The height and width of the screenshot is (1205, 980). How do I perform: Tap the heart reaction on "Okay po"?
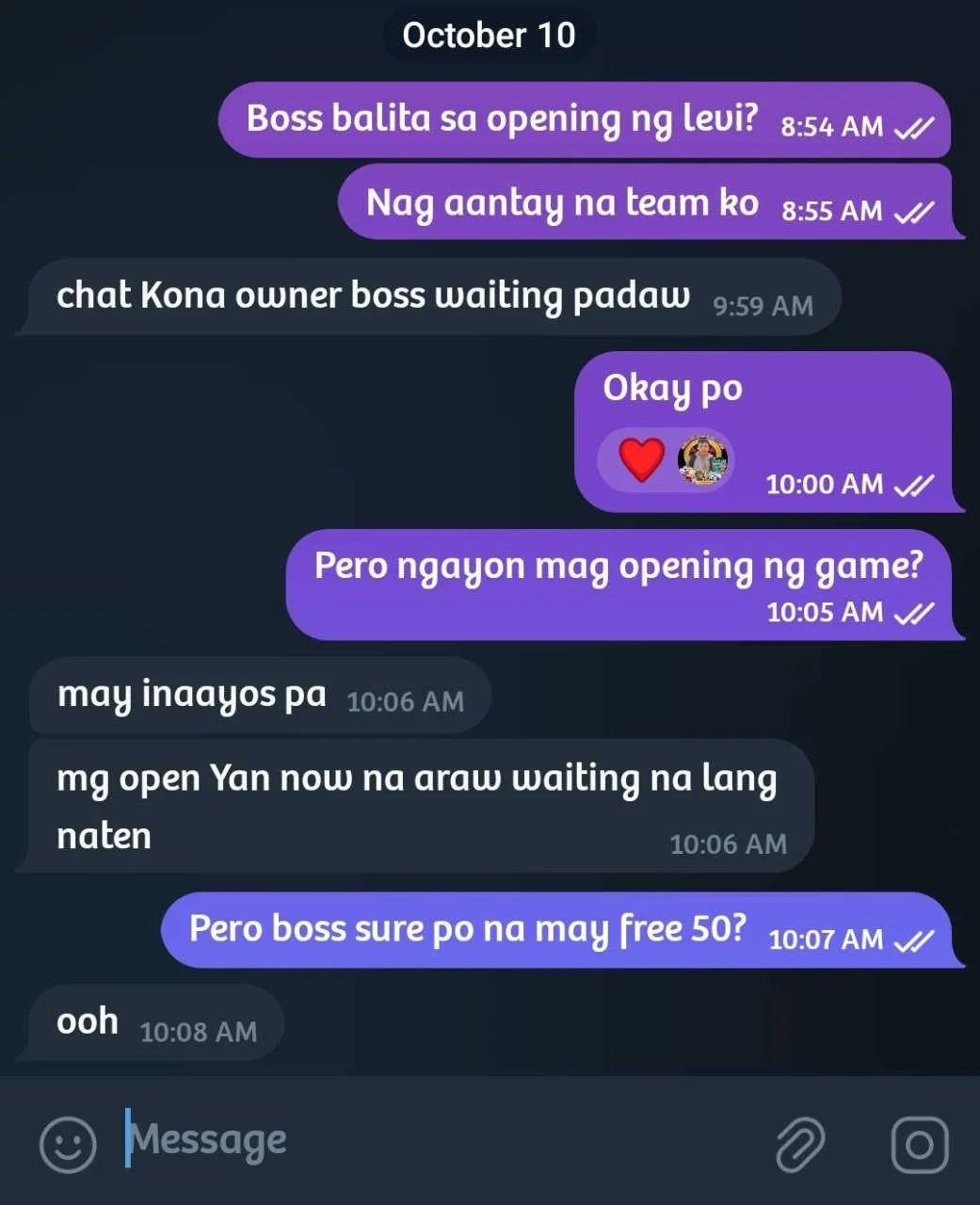[x=642, y=459]
